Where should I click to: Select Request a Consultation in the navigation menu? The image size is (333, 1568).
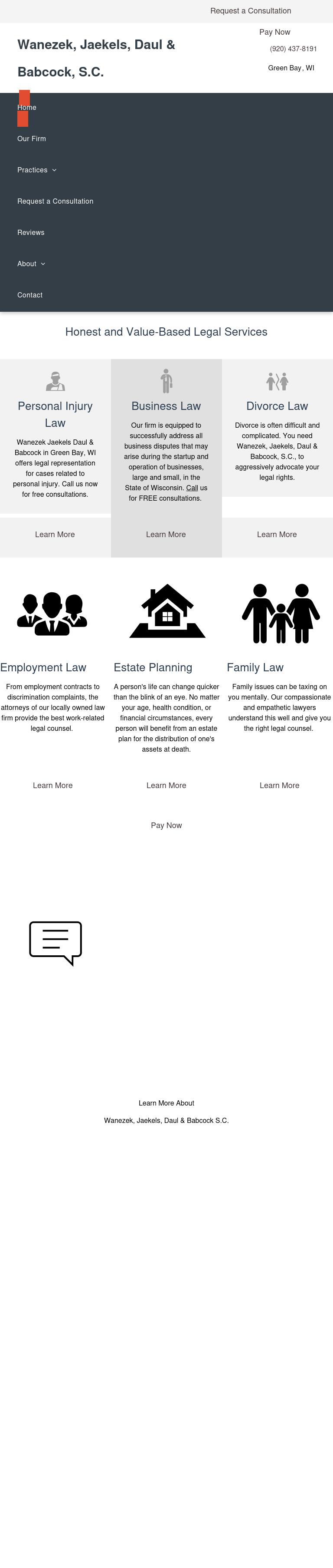pos(55,201)
